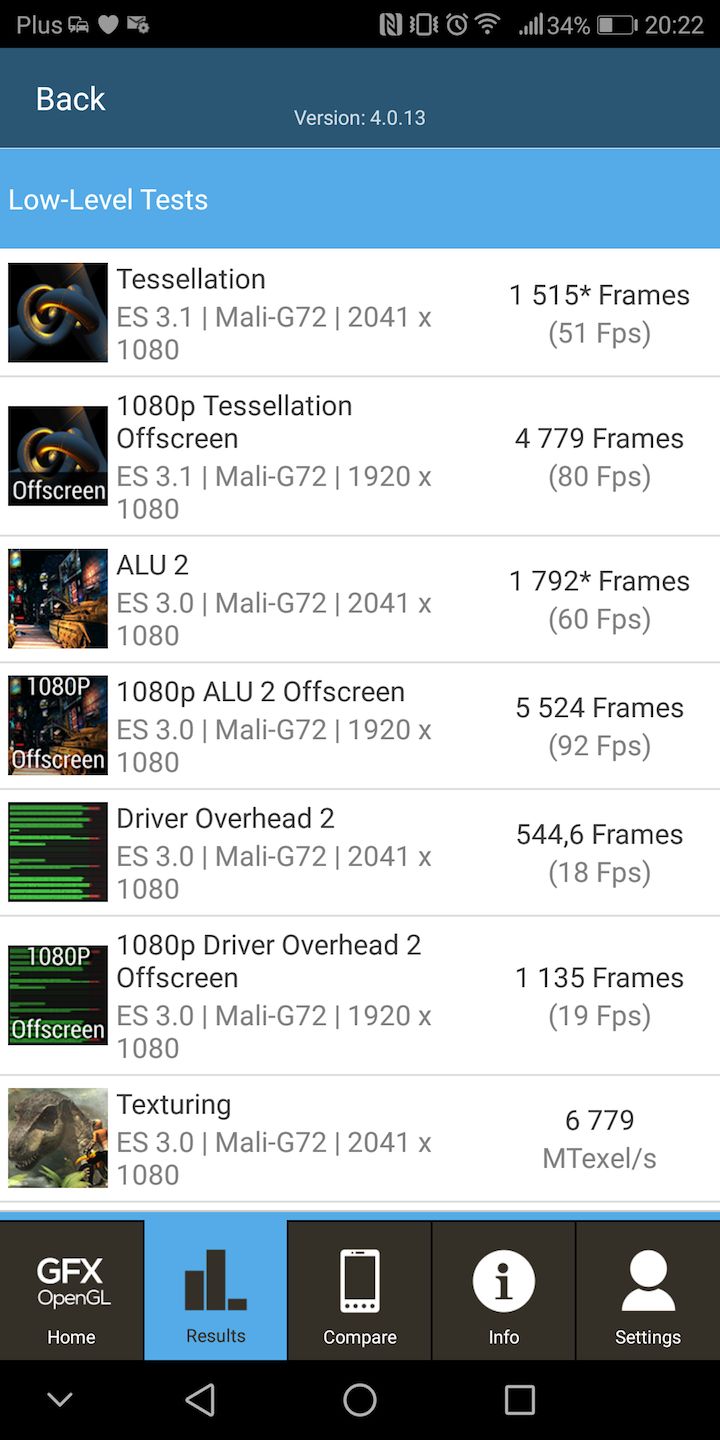
Task: Tap the Back button in header
Action: point(70,99)
